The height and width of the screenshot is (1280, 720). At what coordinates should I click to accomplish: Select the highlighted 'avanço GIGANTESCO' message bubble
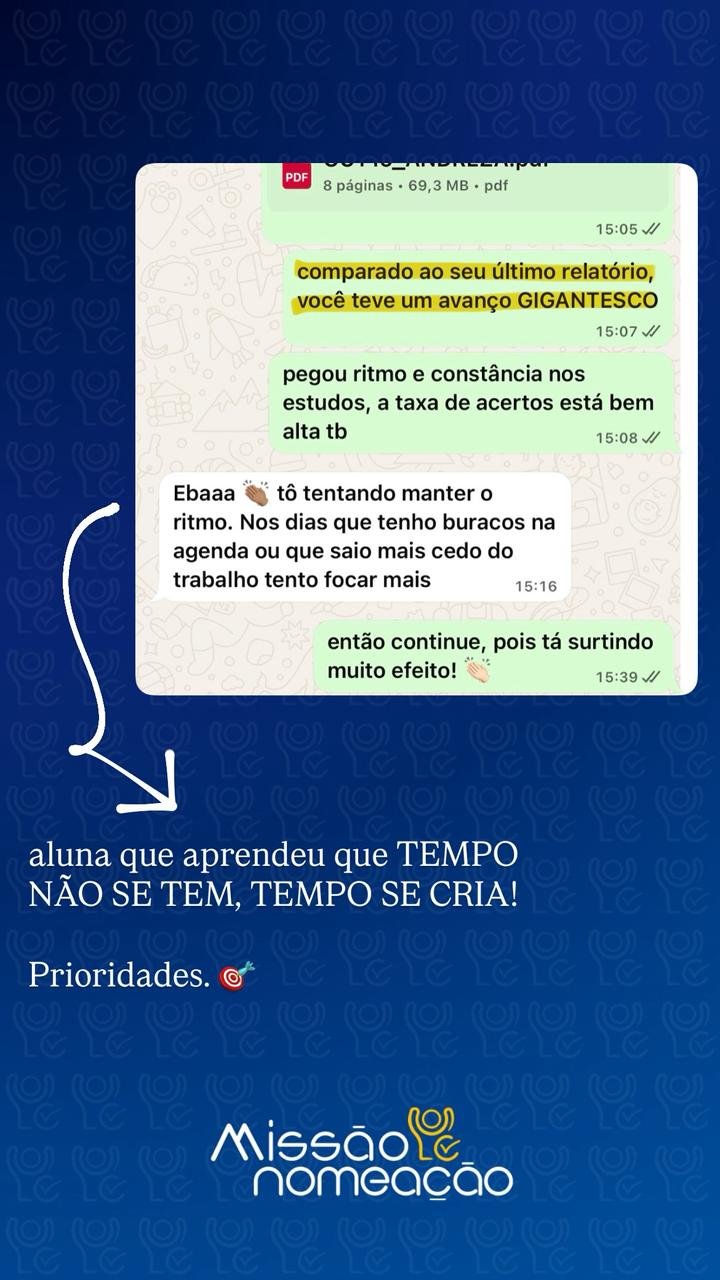coord(475,285)
